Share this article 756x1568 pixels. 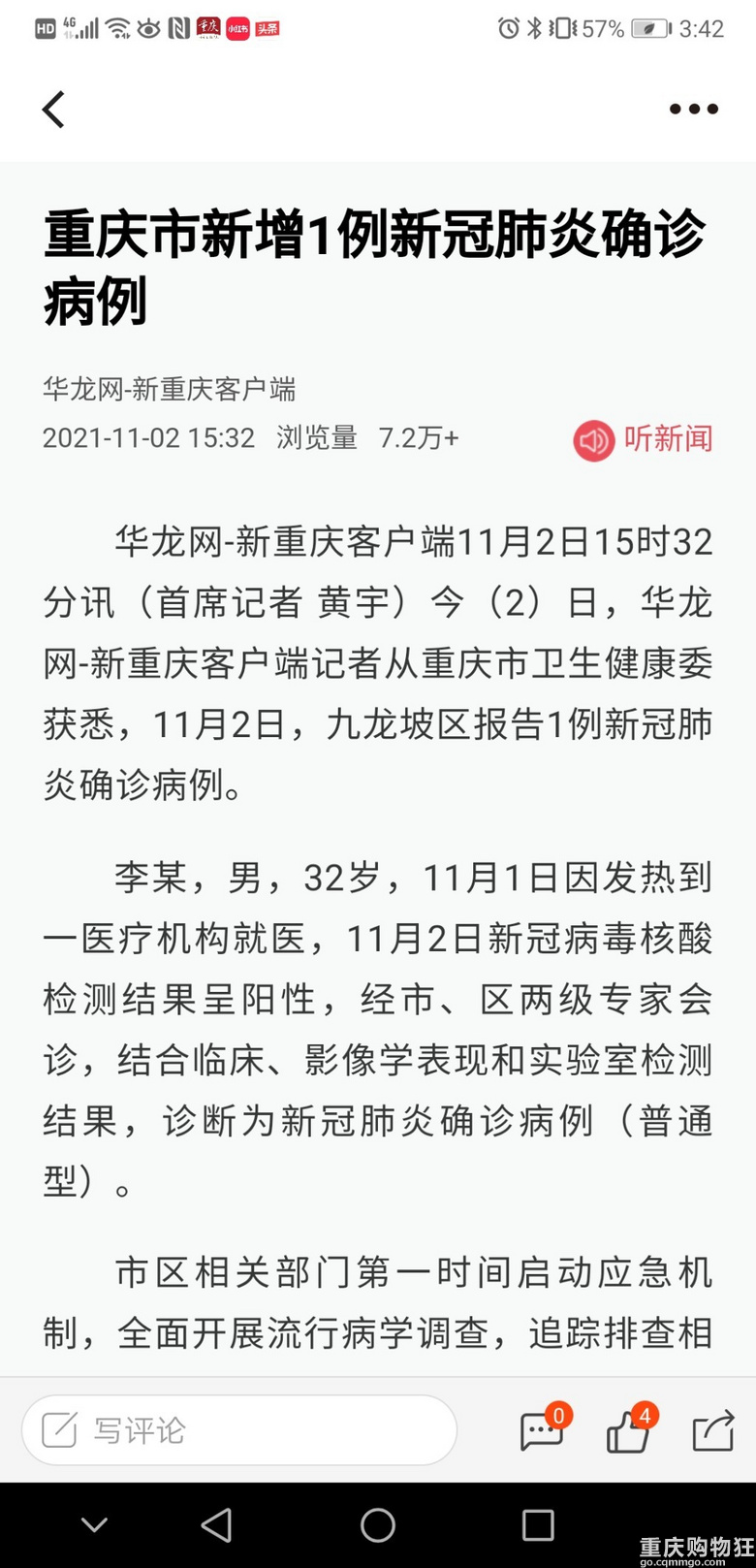712,1431
